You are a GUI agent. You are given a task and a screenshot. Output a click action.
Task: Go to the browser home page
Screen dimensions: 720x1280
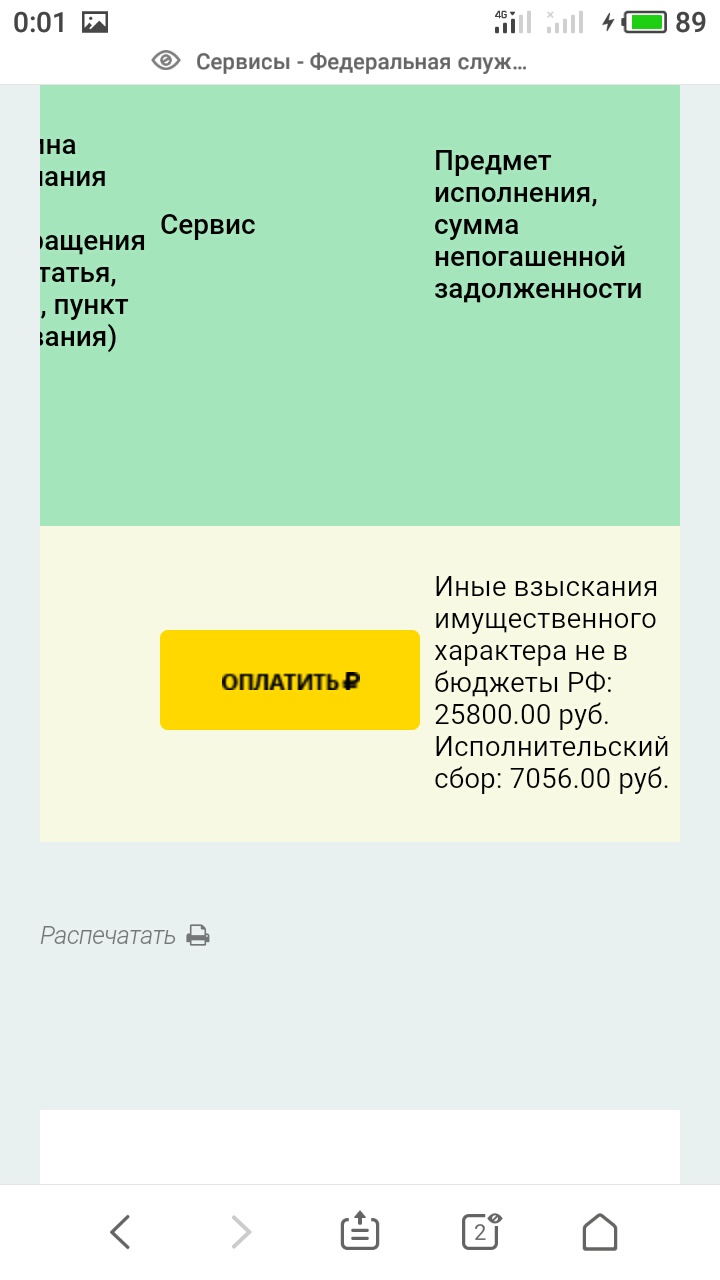point(600,1232)
